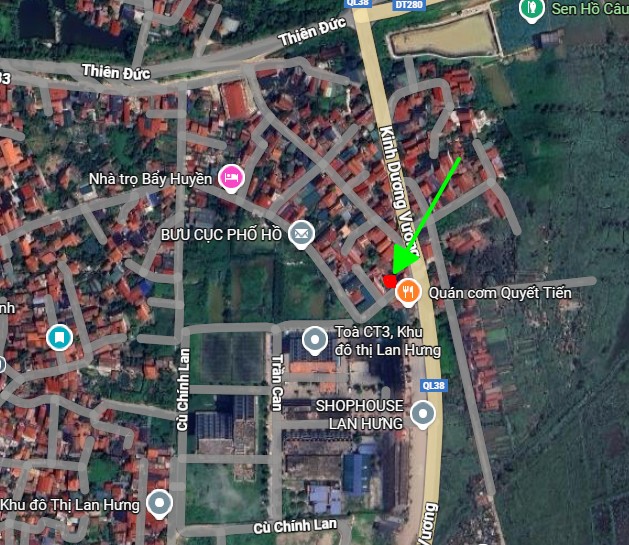Select the BƯU CỤC PHỐ HỒ post office marker
Screen dimensions: 629x545
point(300,234)
